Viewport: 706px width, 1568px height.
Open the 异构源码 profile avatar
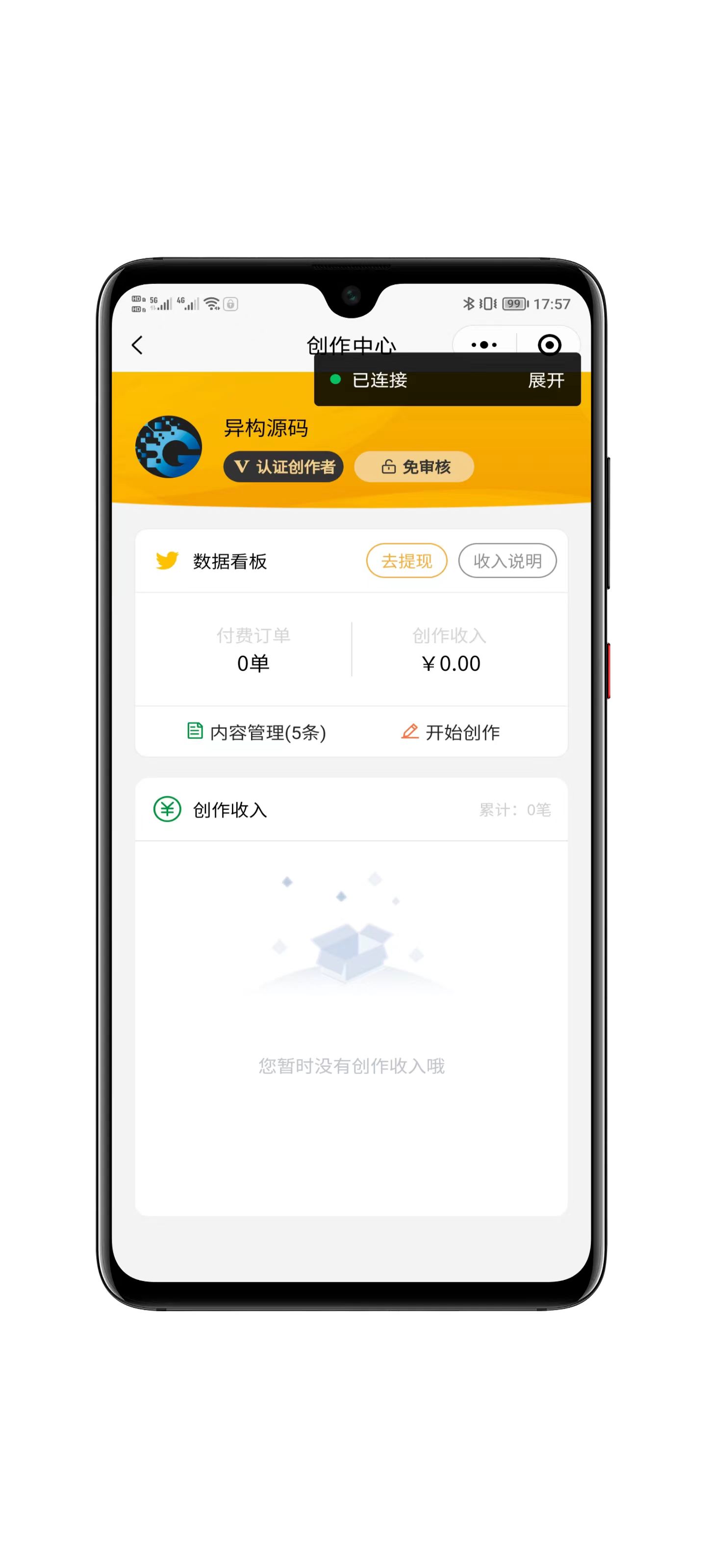click(x=169, y=447)
